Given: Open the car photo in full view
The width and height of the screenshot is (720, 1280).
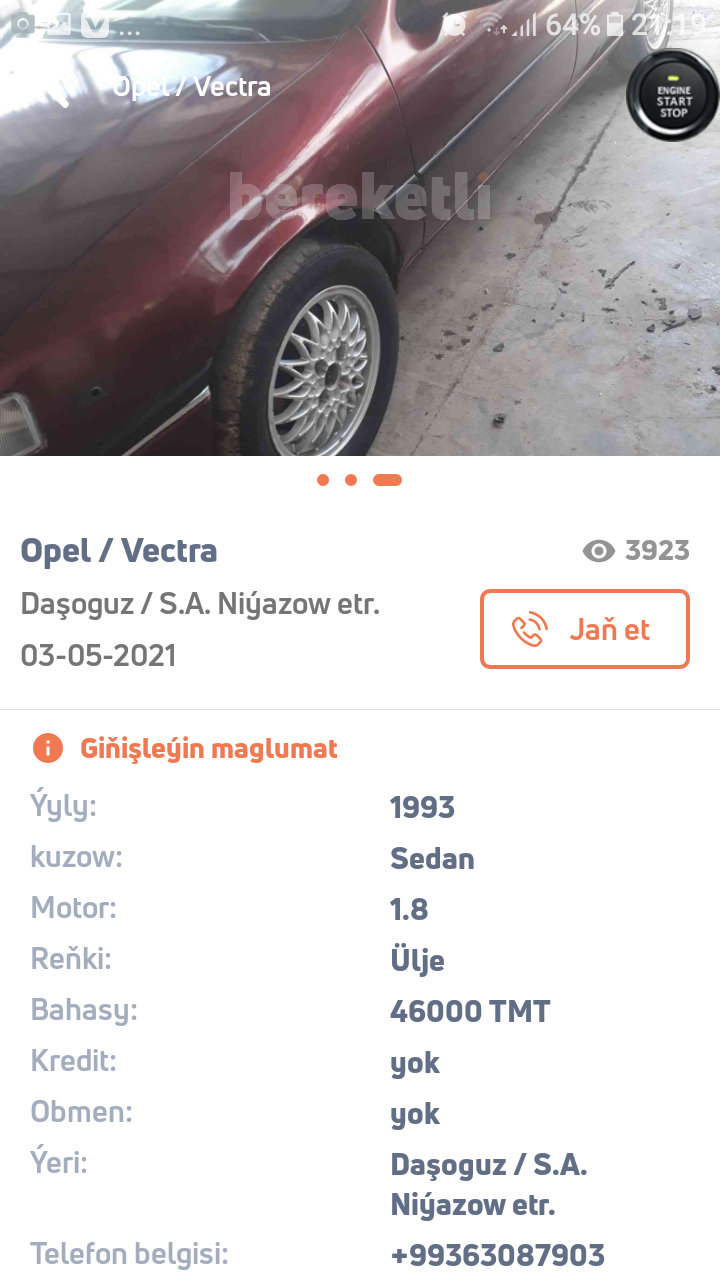Looking at the screenshot, I should (x=360, y=228).
